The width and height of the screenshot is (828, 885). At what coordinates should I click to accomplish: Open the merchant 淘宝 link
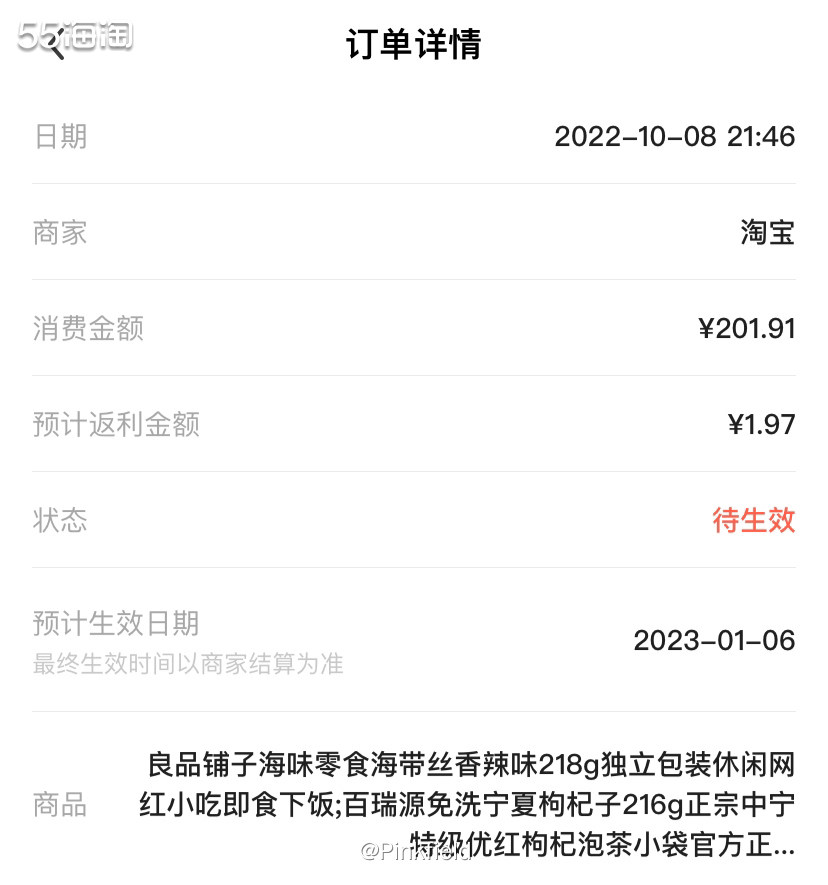766,233
